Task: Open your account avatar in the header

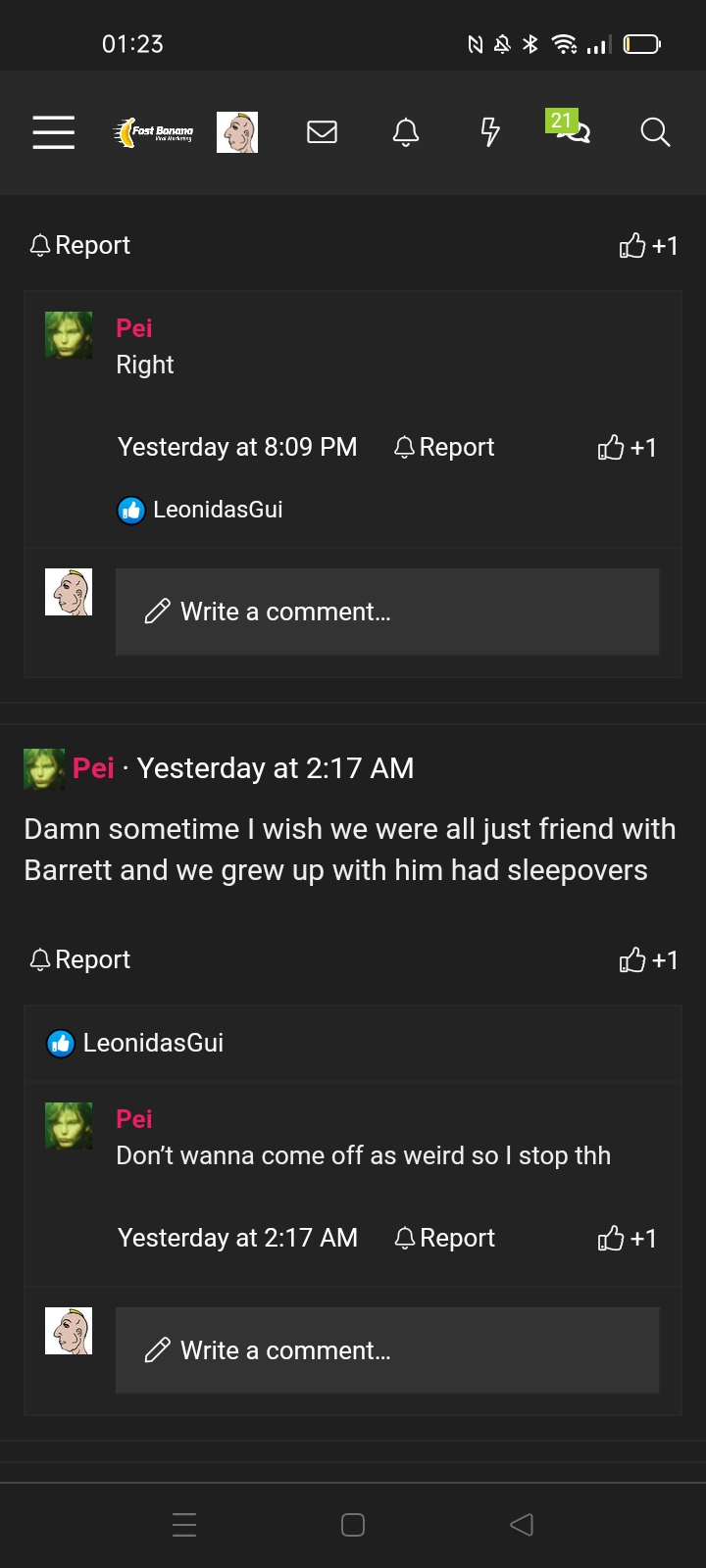Action: click(x=237, y=132)
